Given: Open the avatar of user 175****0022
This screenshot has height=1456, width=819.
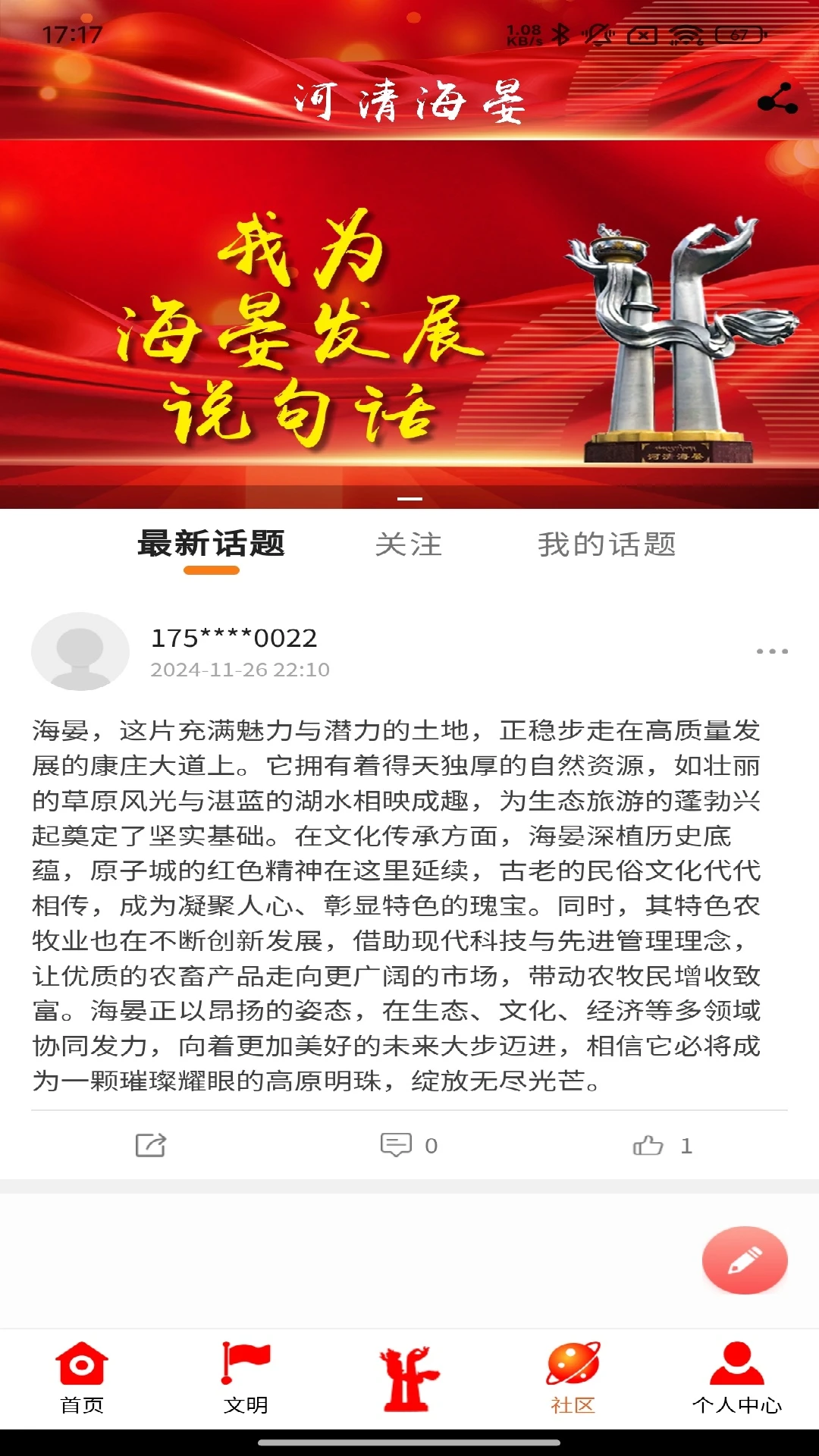Looking at the screenshot, I should [x=80, y=651].
